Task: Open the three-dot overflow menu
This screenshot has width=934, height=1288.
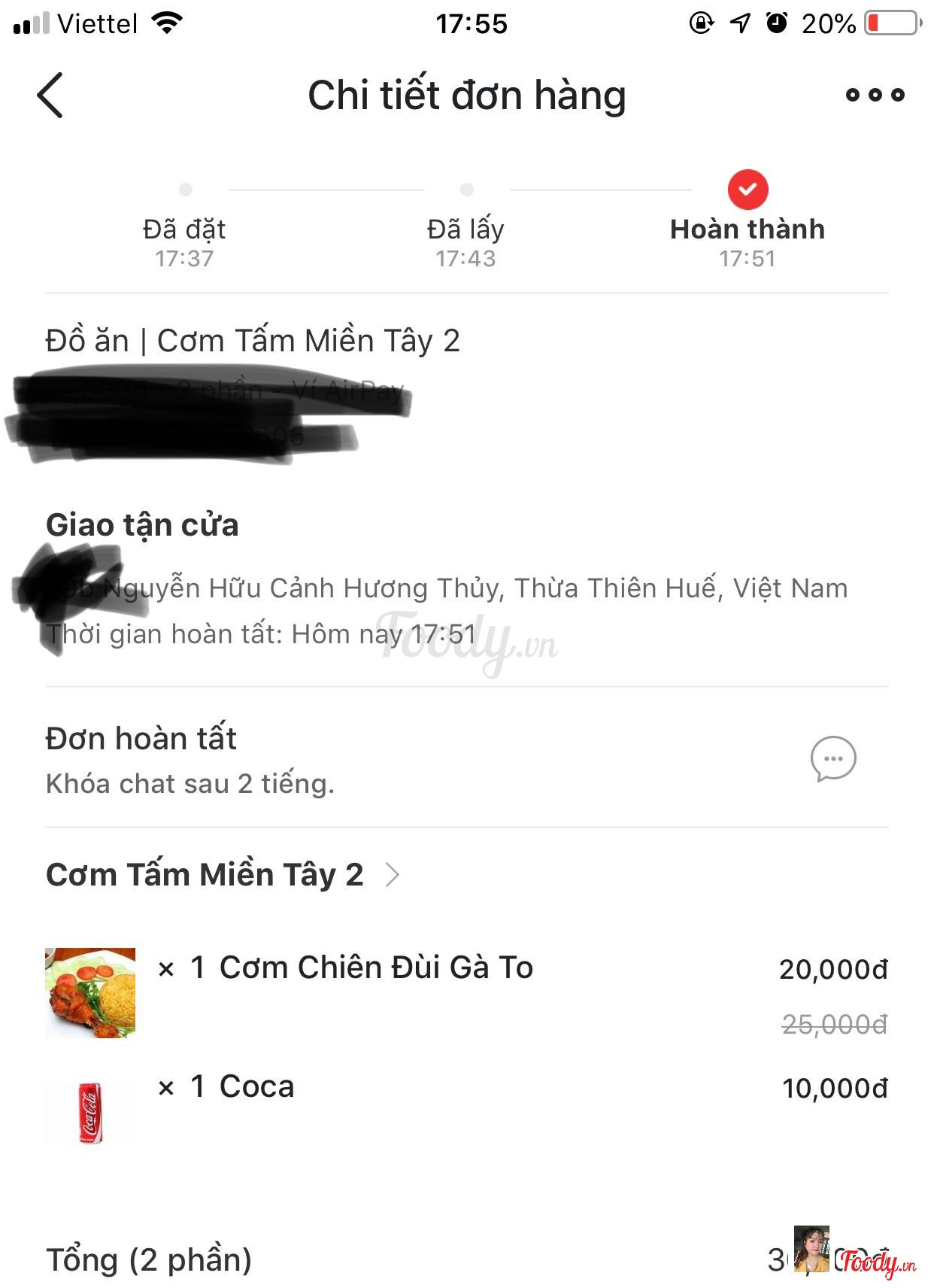Action: [875, 96]
